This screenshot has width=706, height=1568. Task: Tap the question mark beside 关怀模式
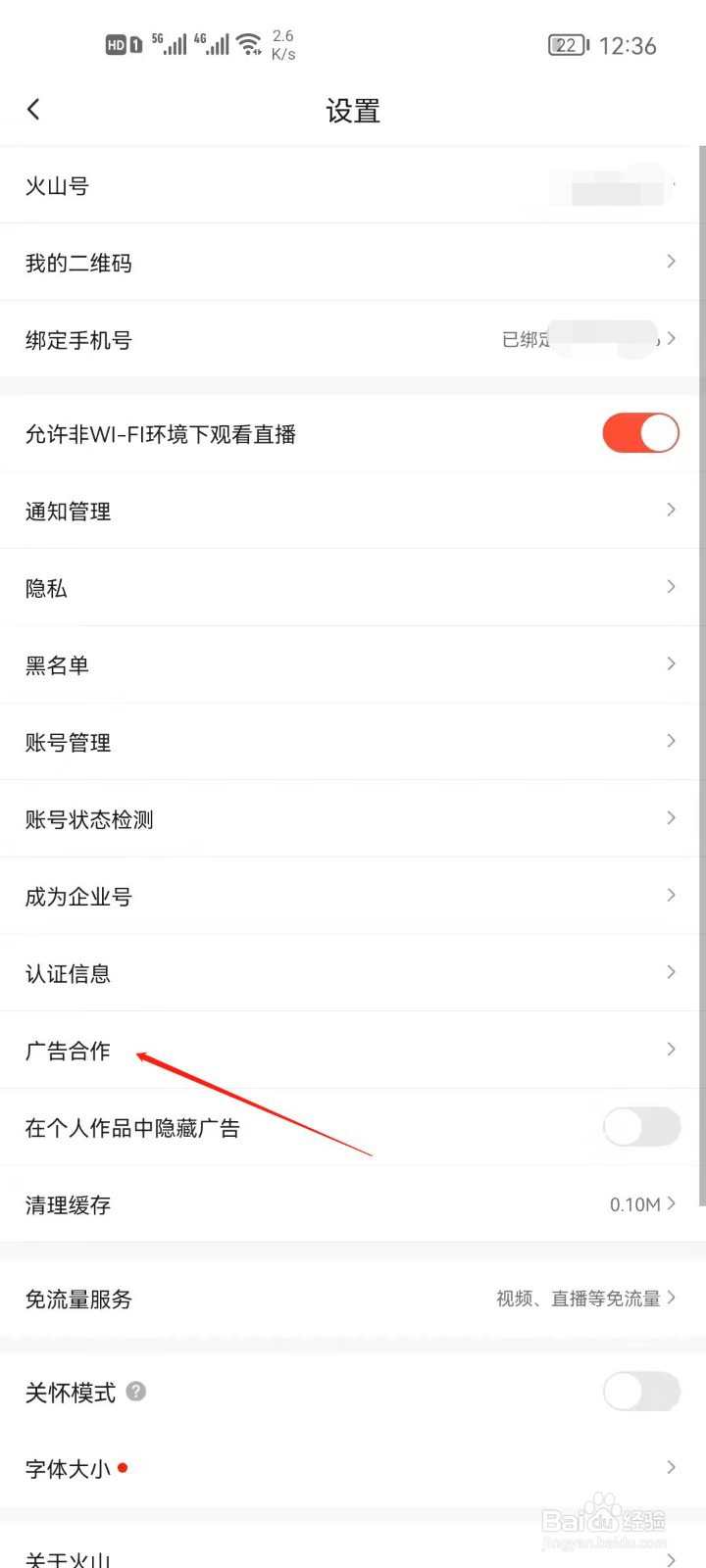(x=137, y=1392)
